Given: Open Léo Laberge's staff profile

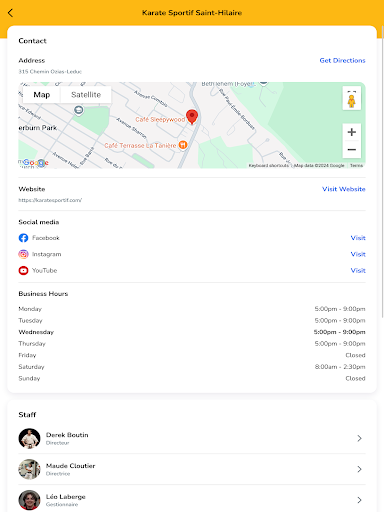Looking at the screenshot, I should (x=192, y=500).
